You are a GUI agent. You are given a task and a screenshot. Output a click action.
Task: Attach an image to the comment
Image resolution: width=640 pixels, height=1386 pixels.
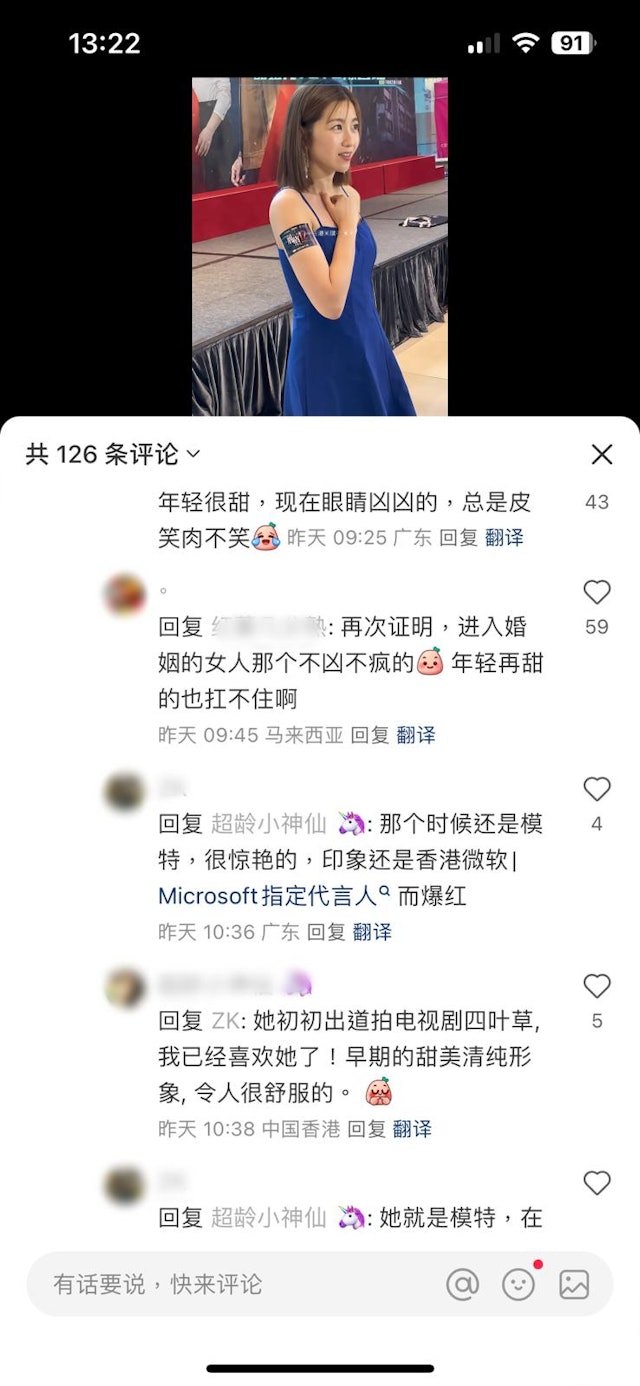[574, 1284]
